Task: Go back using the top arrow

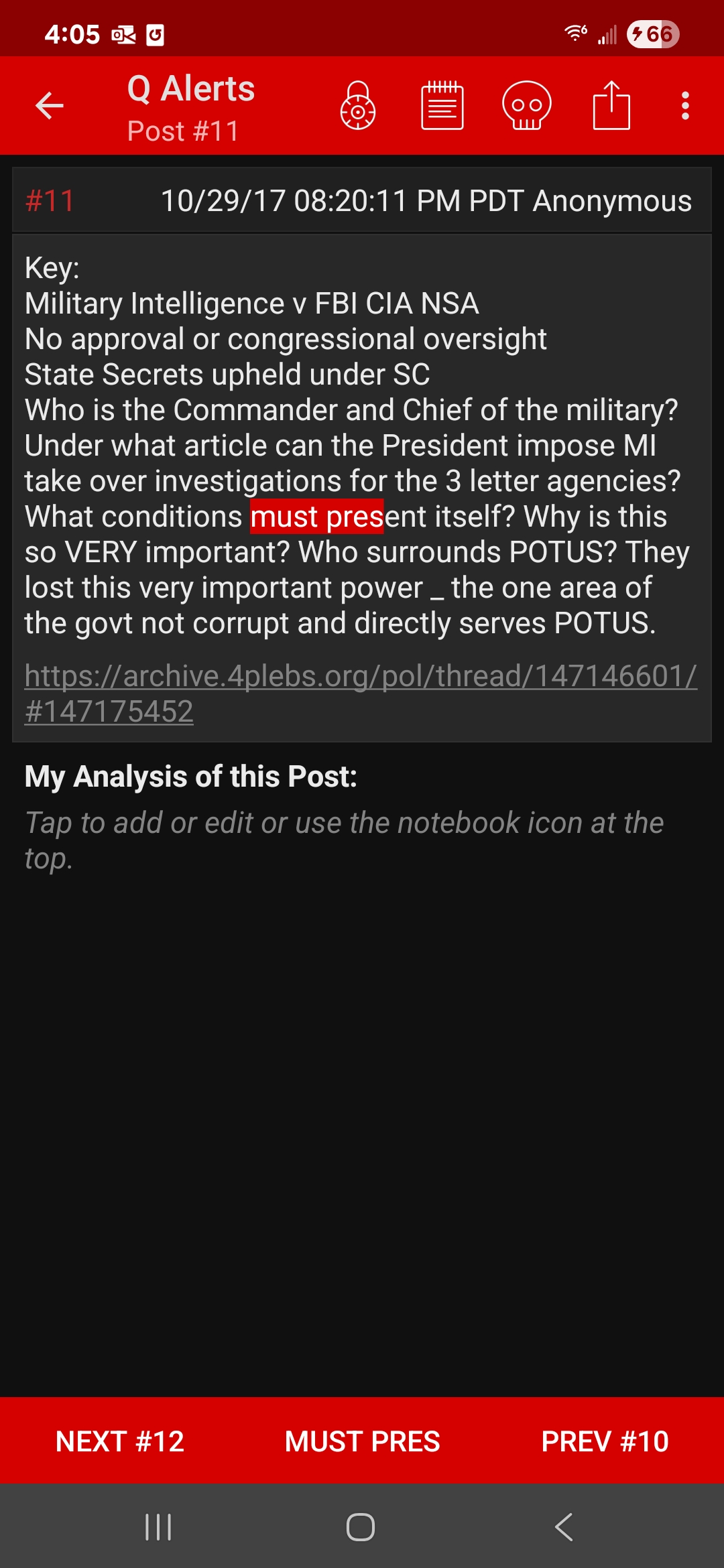Action: [x=50, y=106]
